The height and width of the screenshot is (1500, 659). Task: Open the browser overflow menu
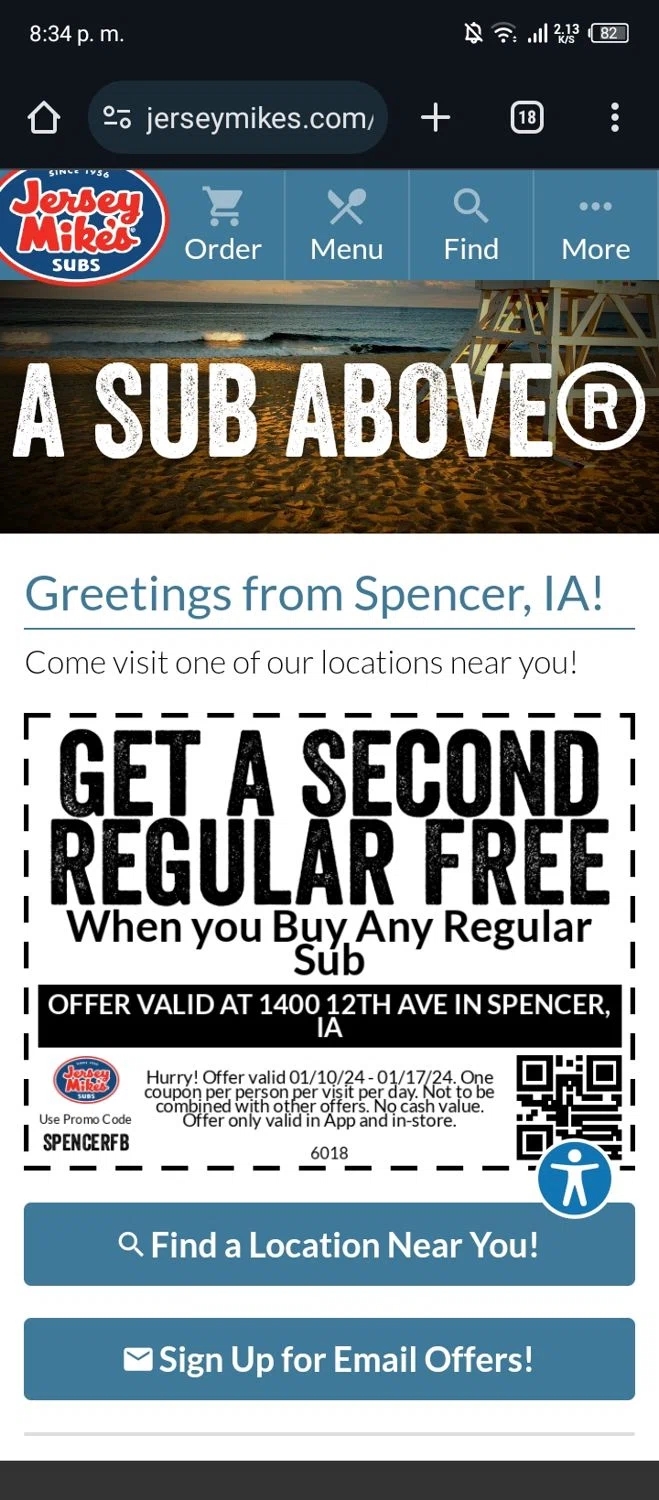point(614,118)
